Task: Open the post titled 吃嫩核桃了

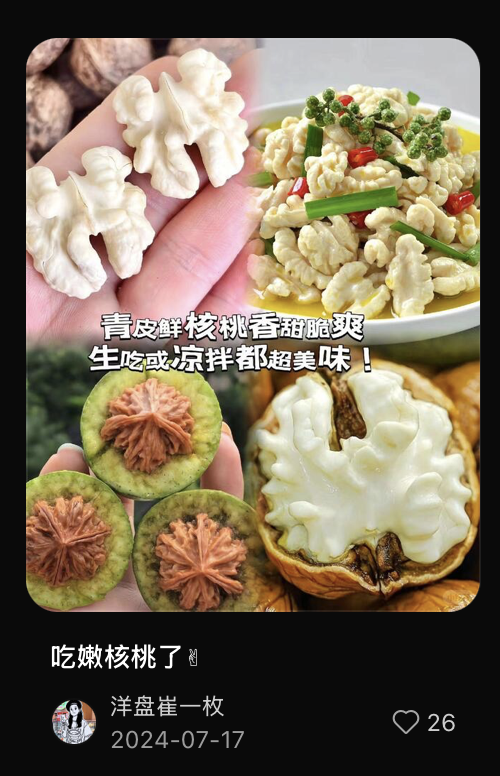Action: (x=117, y=657)
